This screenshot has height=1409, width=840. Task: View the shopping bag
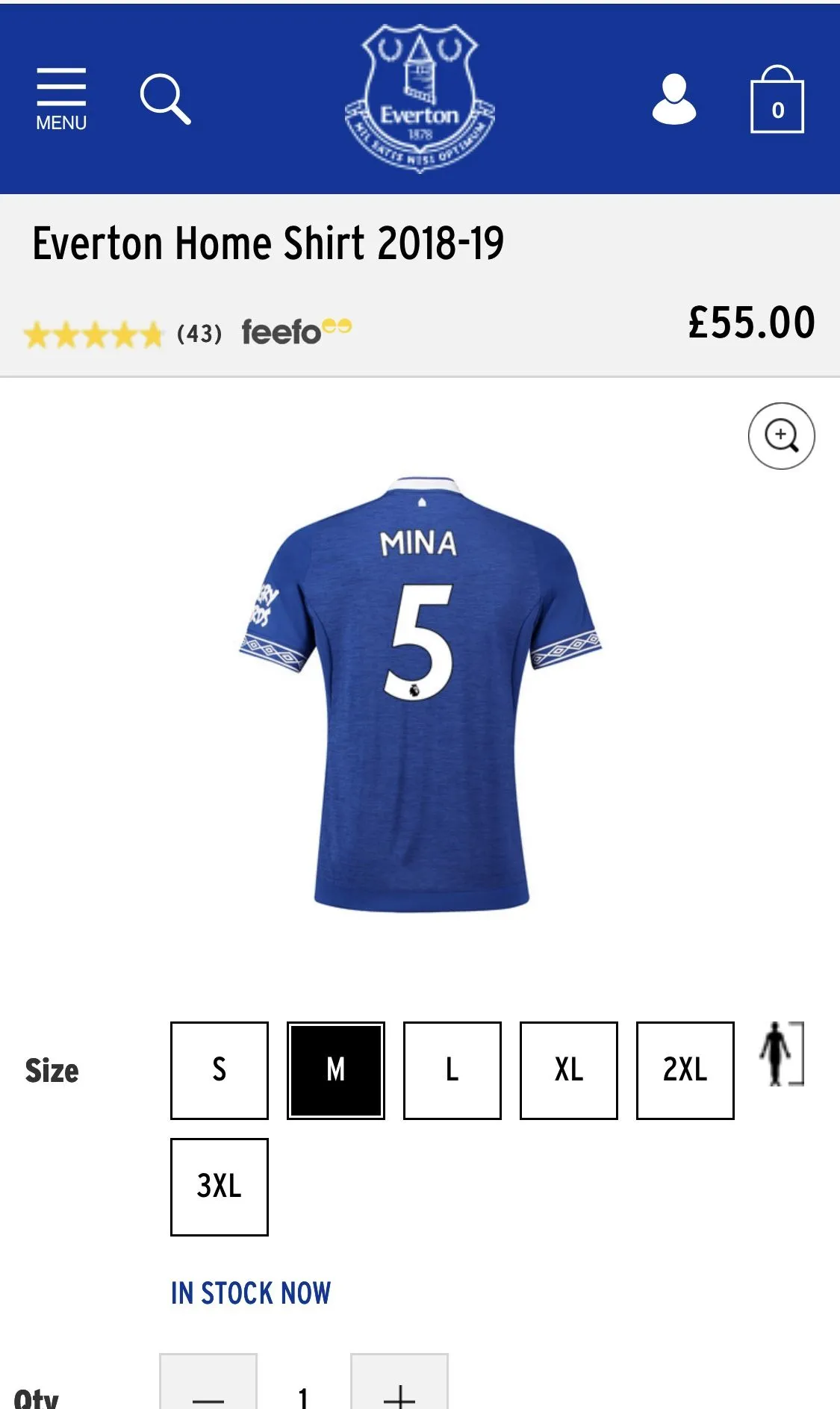777,100
